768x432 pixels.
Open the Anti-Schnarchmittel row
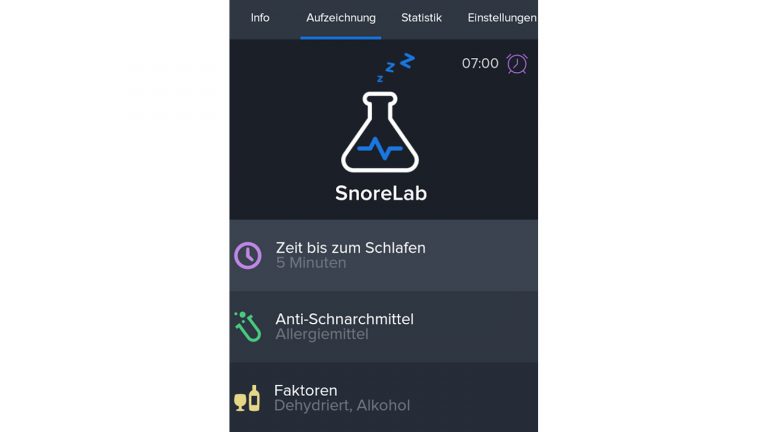pyautogui.click(x=383, y=326)
